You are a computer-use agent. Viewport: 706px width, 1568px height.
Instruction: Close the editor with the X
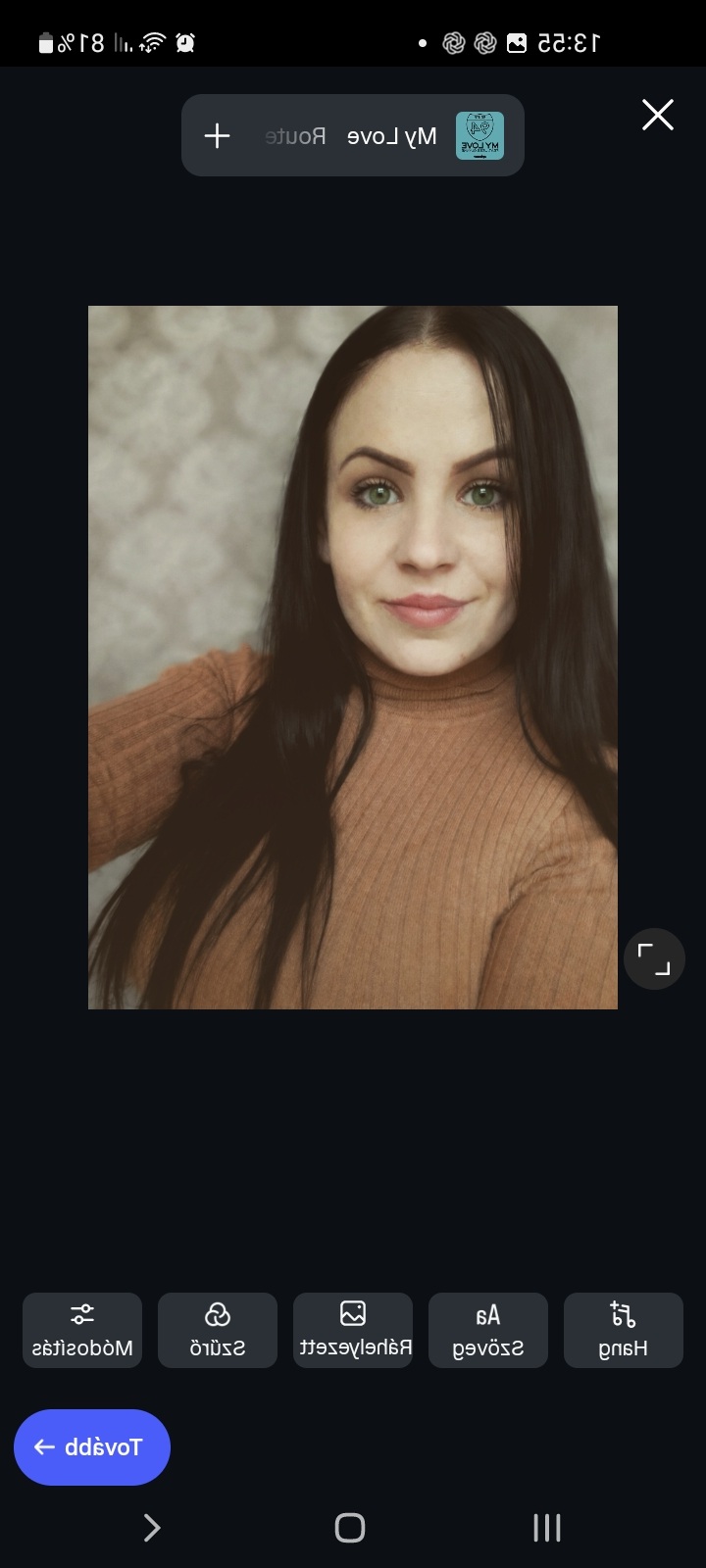657,115
